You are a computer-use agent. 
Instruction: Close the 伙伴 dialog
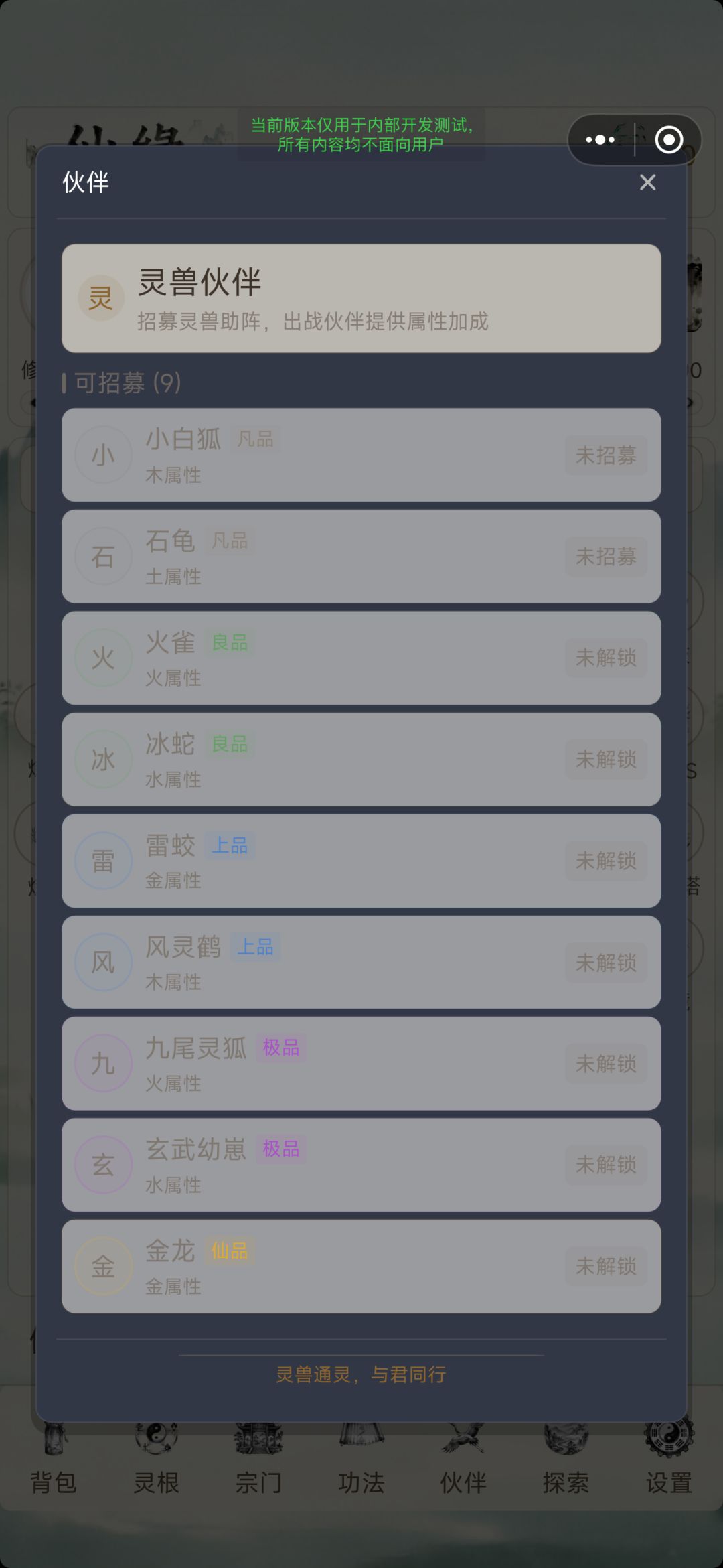647,182
